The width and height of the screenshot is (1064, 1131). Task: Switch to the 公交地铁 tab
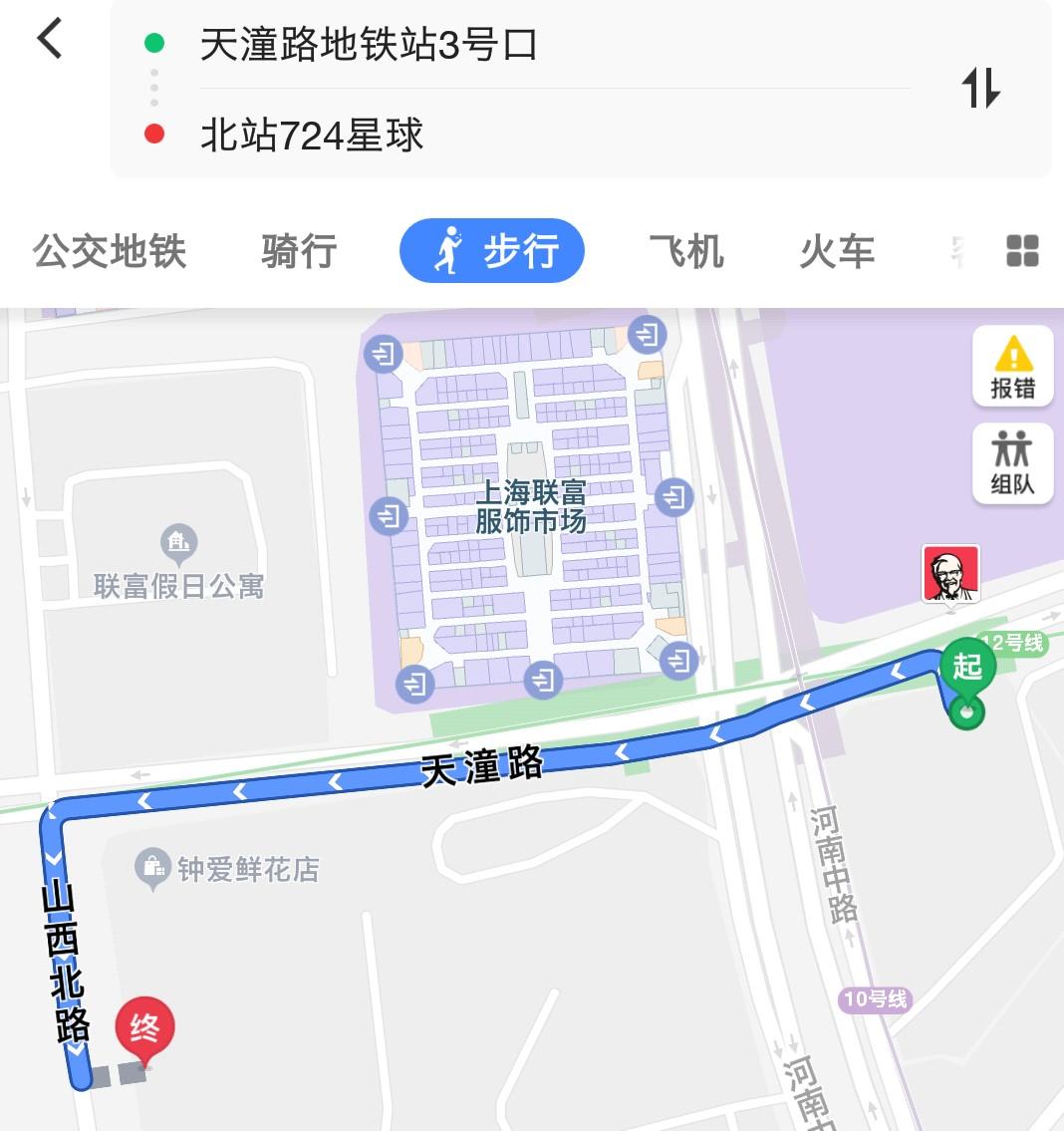click(110, 251)
